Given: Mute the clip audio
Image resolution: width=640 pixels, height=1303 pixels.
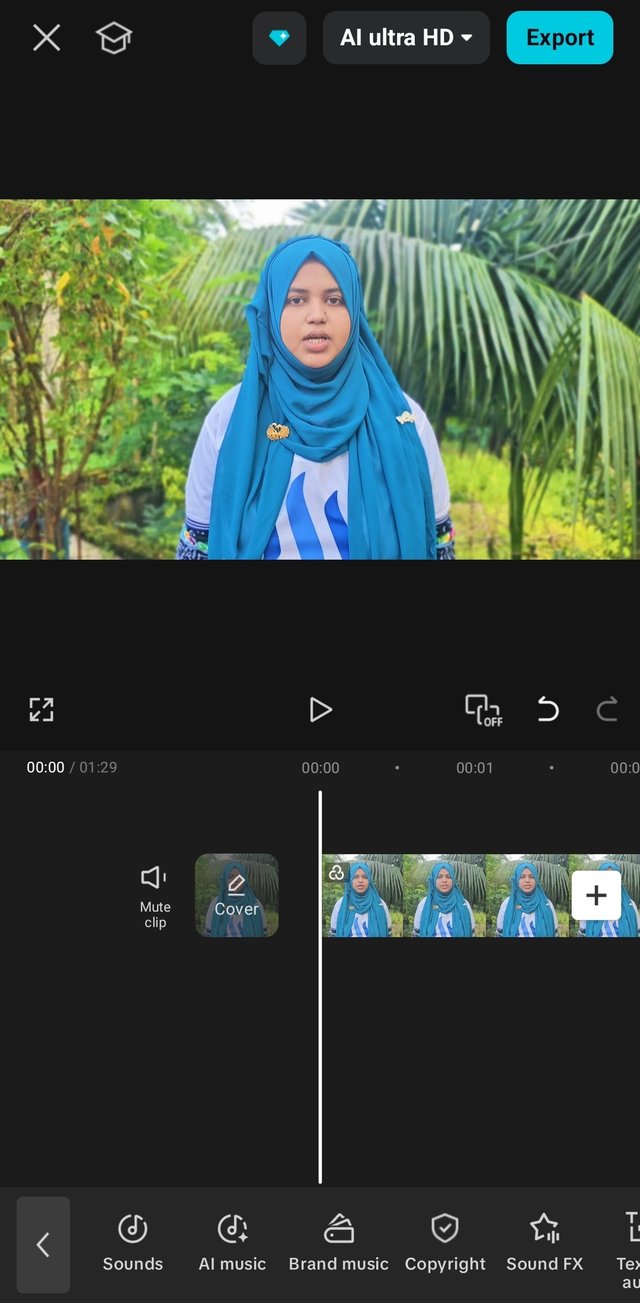Looking at the screenshot, I should coord(154,896).
